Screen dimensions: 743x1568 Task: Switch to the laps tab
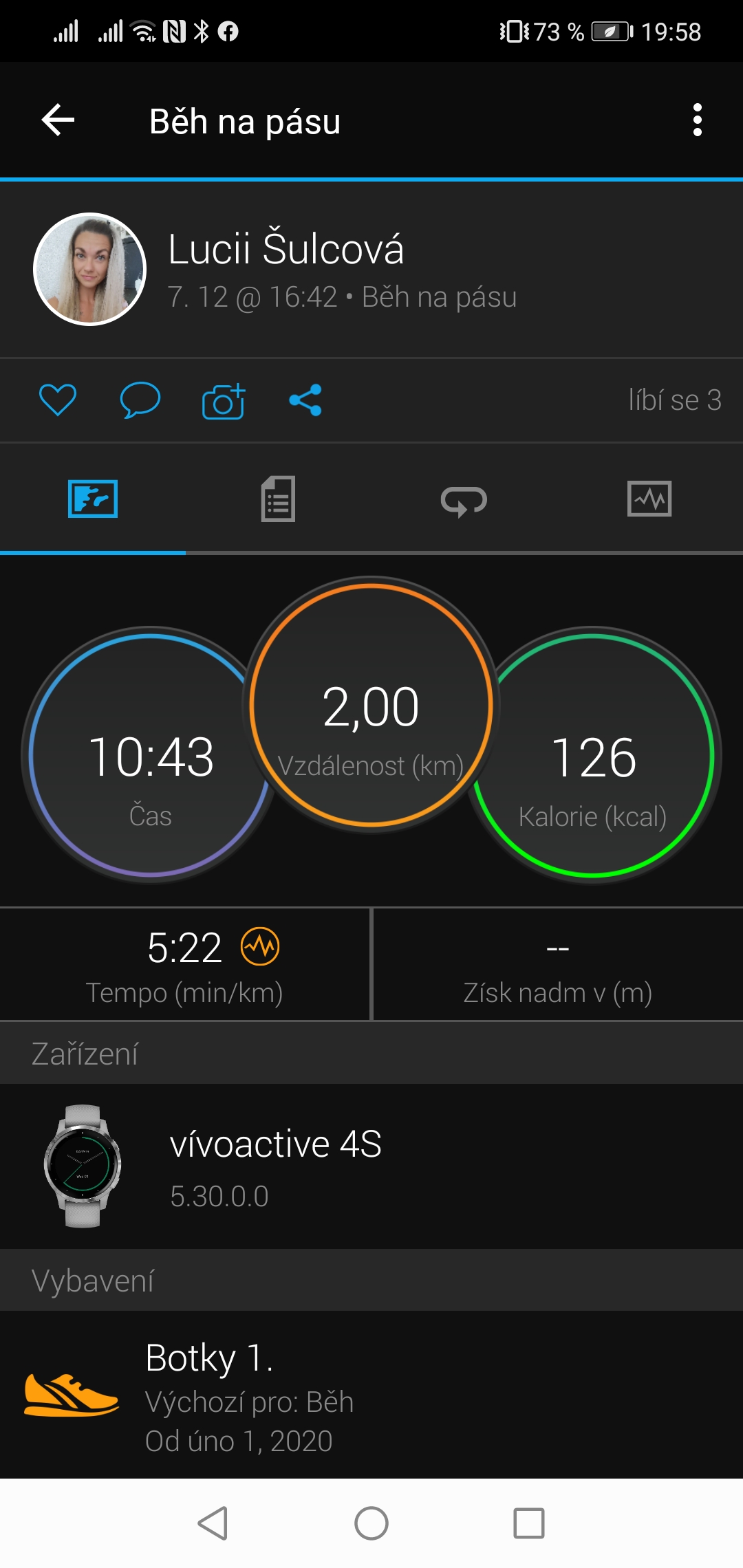[464, 499]
